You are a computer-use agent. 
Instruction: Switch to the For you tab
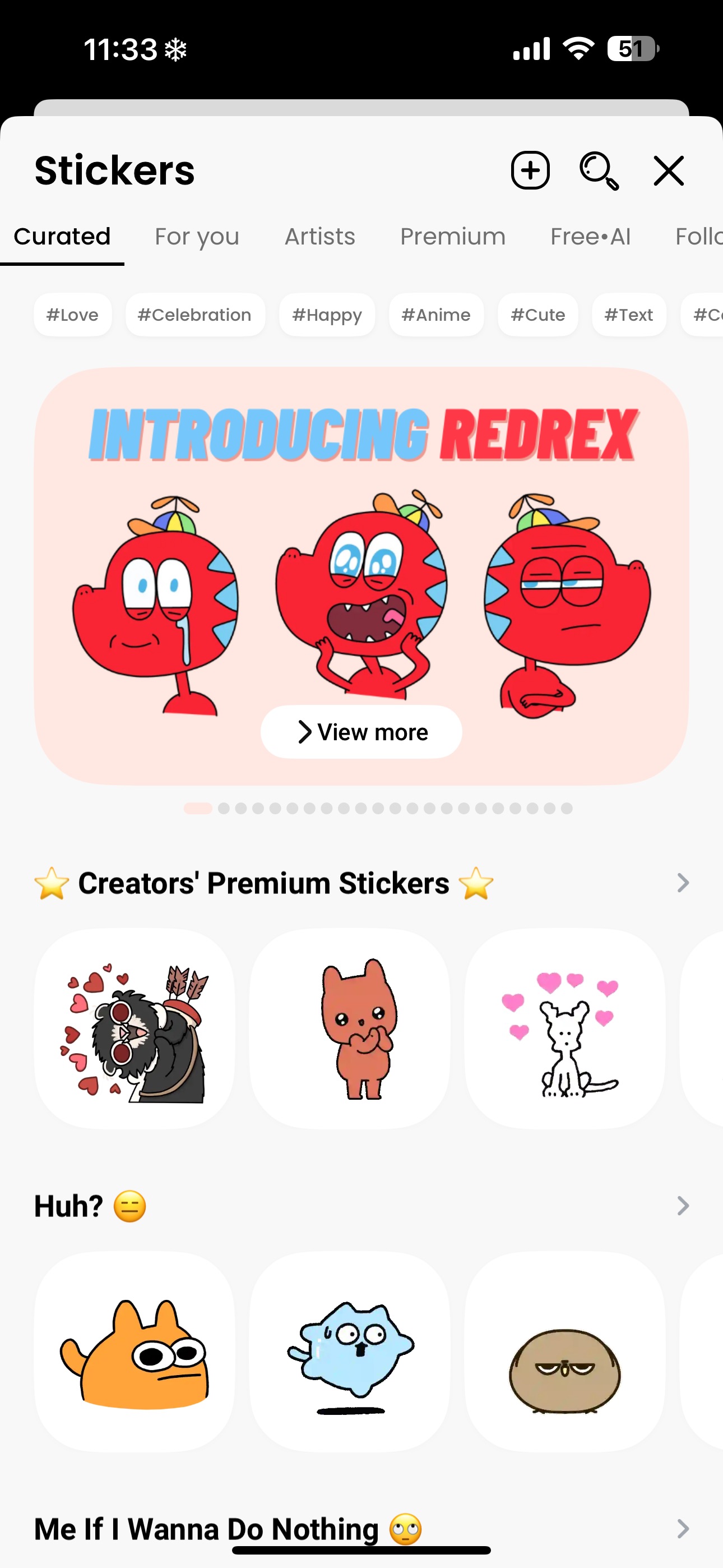197,236
